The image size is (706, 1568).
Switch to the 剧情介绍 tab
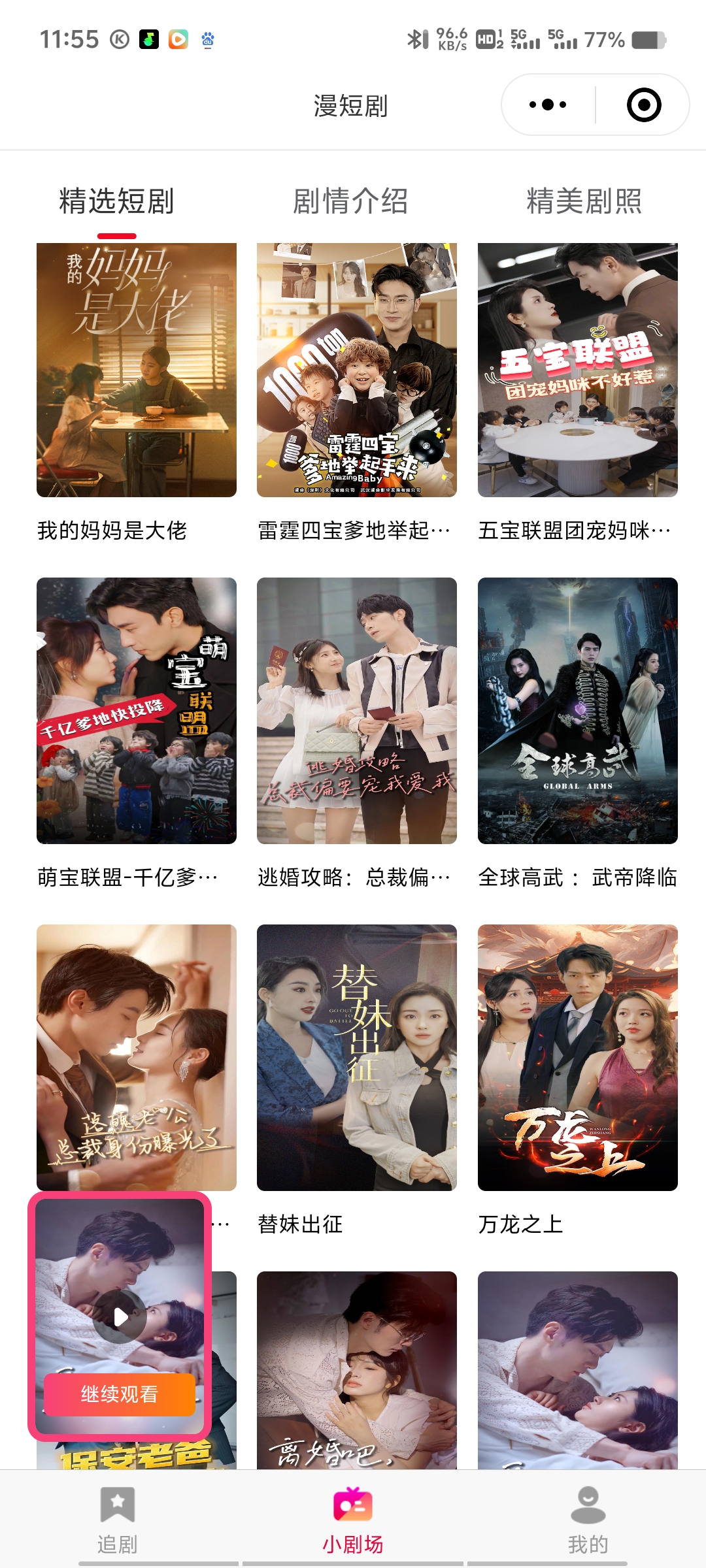click(x=350, y=201)
